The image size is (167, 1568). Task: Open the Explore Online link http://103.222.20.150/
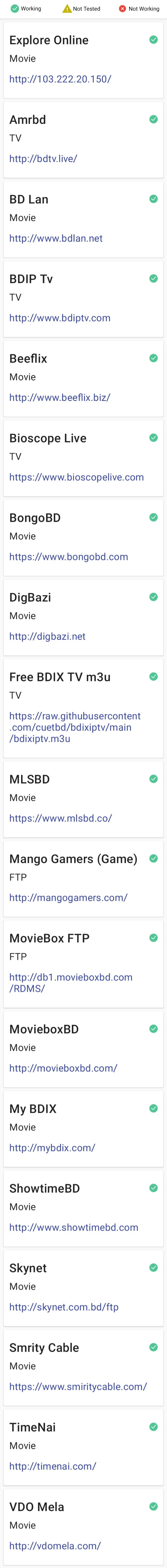click(60, 79)
